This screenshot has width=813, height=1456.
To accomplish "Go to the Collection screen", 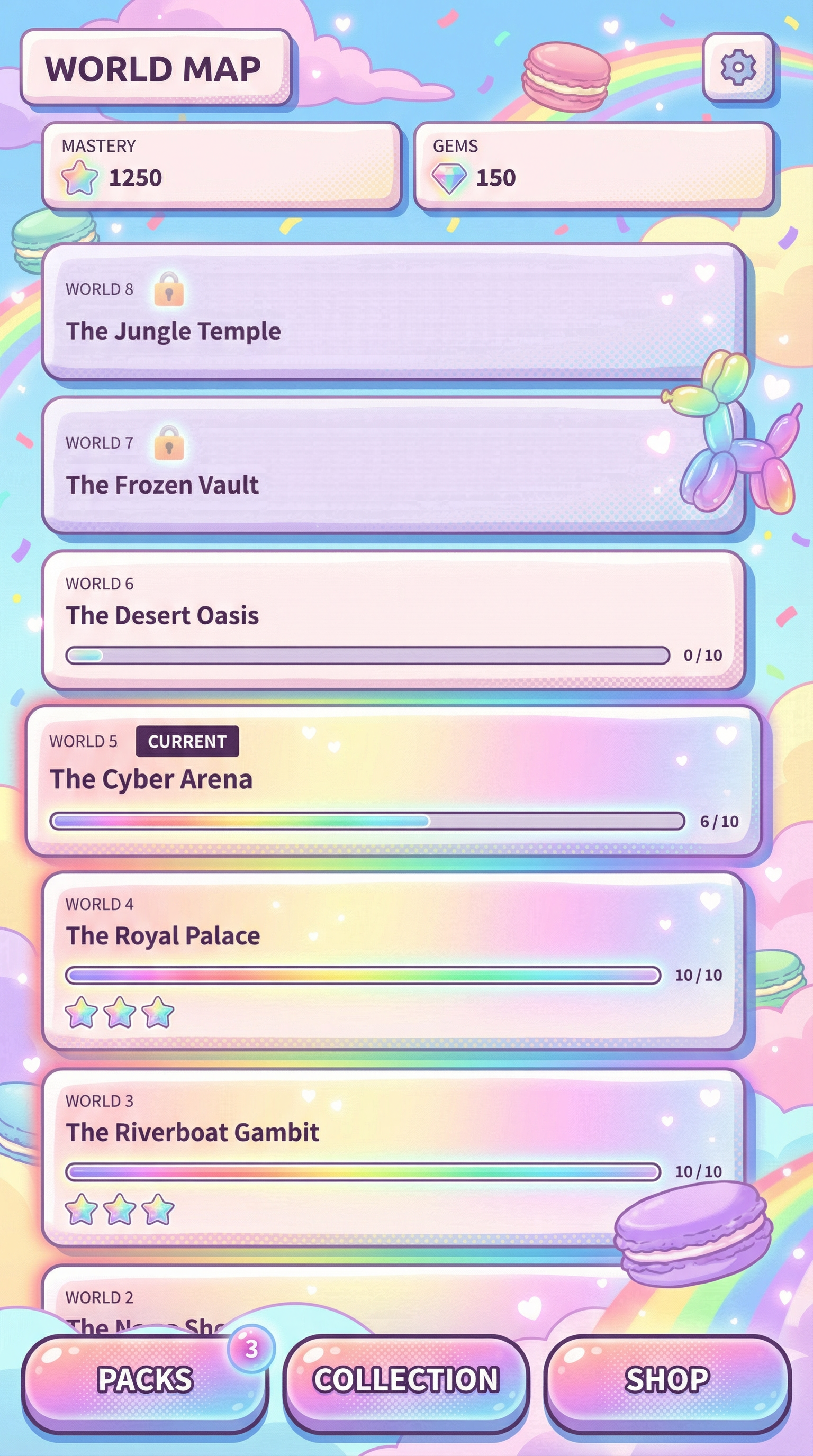I will 406,1380.
